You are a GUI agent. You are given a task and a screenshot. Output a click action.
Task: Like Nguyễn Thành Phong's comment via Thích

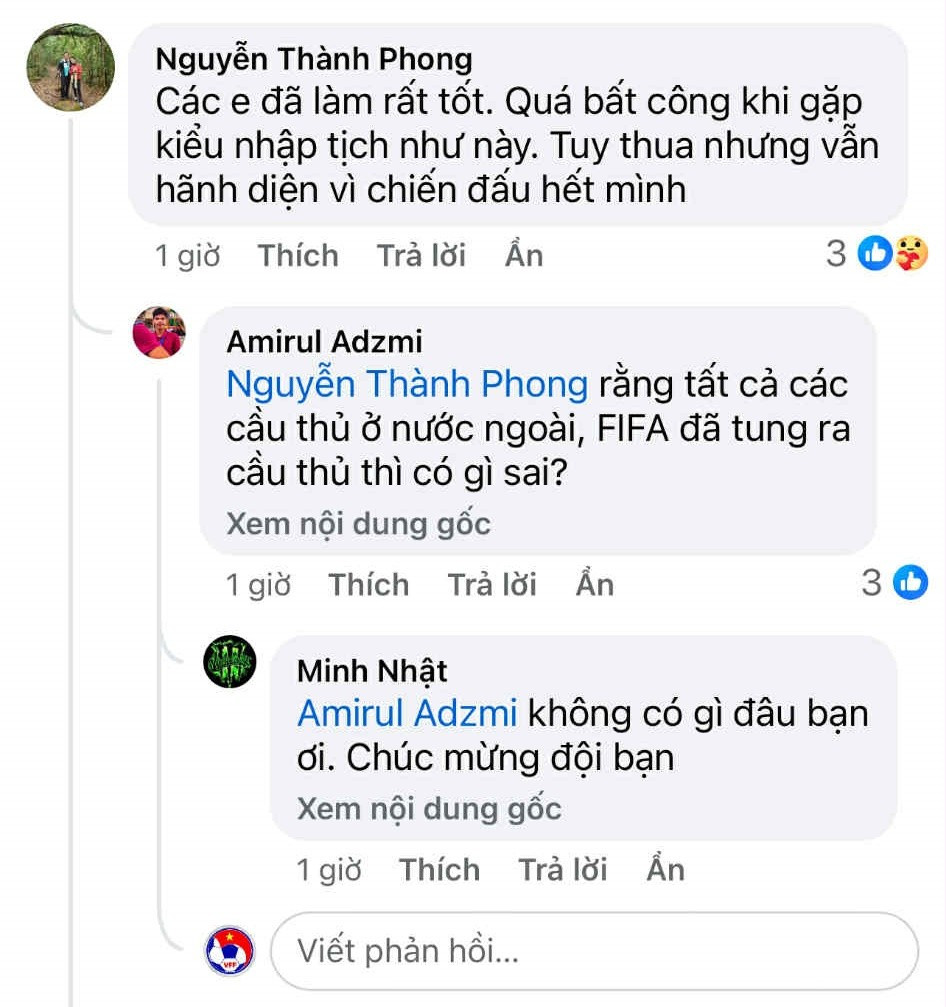pyautogui.click(x=298, y=256)
